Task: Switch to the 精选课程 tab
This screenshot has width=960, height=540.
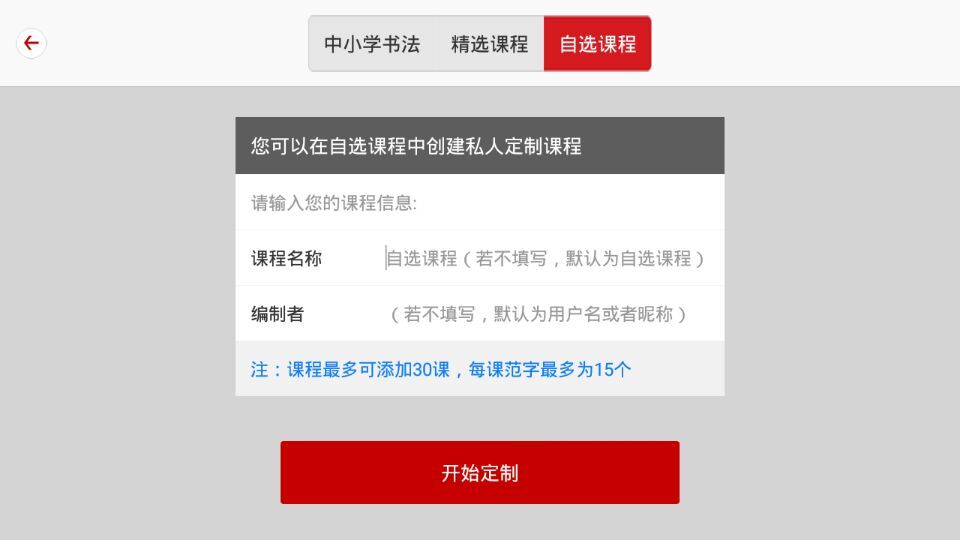Action: click(x=489, y=44)
